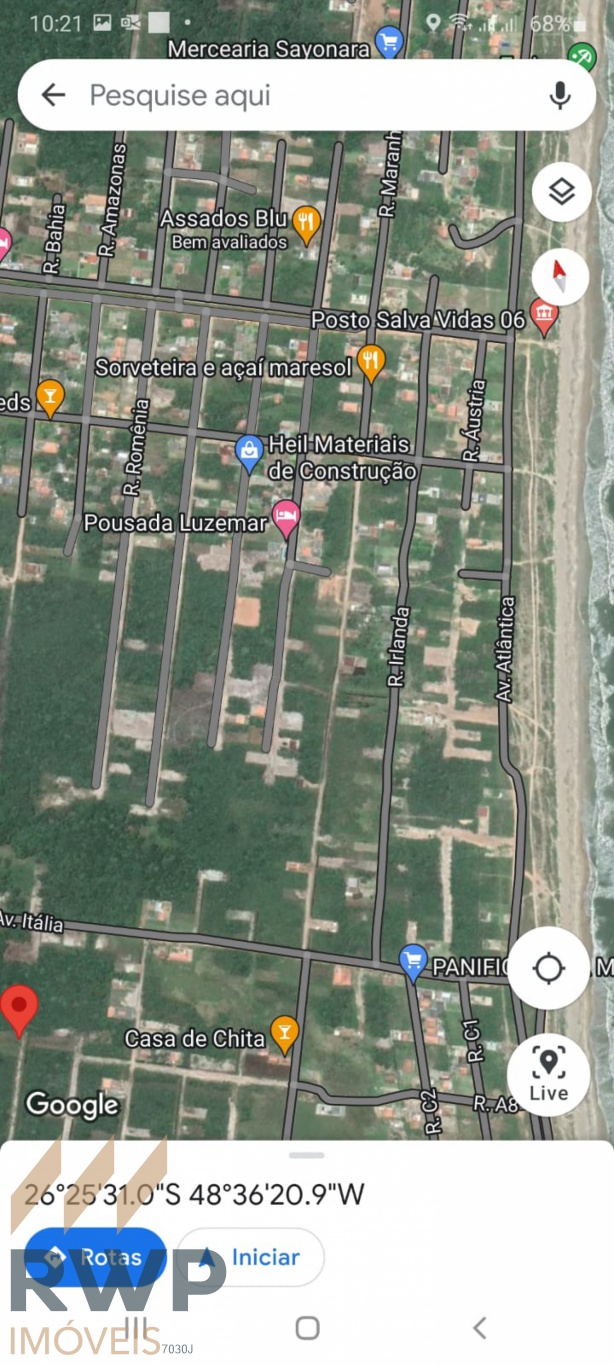Center the map on my location
Viewport: 614px width, 1365px height.
pos(549,968)
